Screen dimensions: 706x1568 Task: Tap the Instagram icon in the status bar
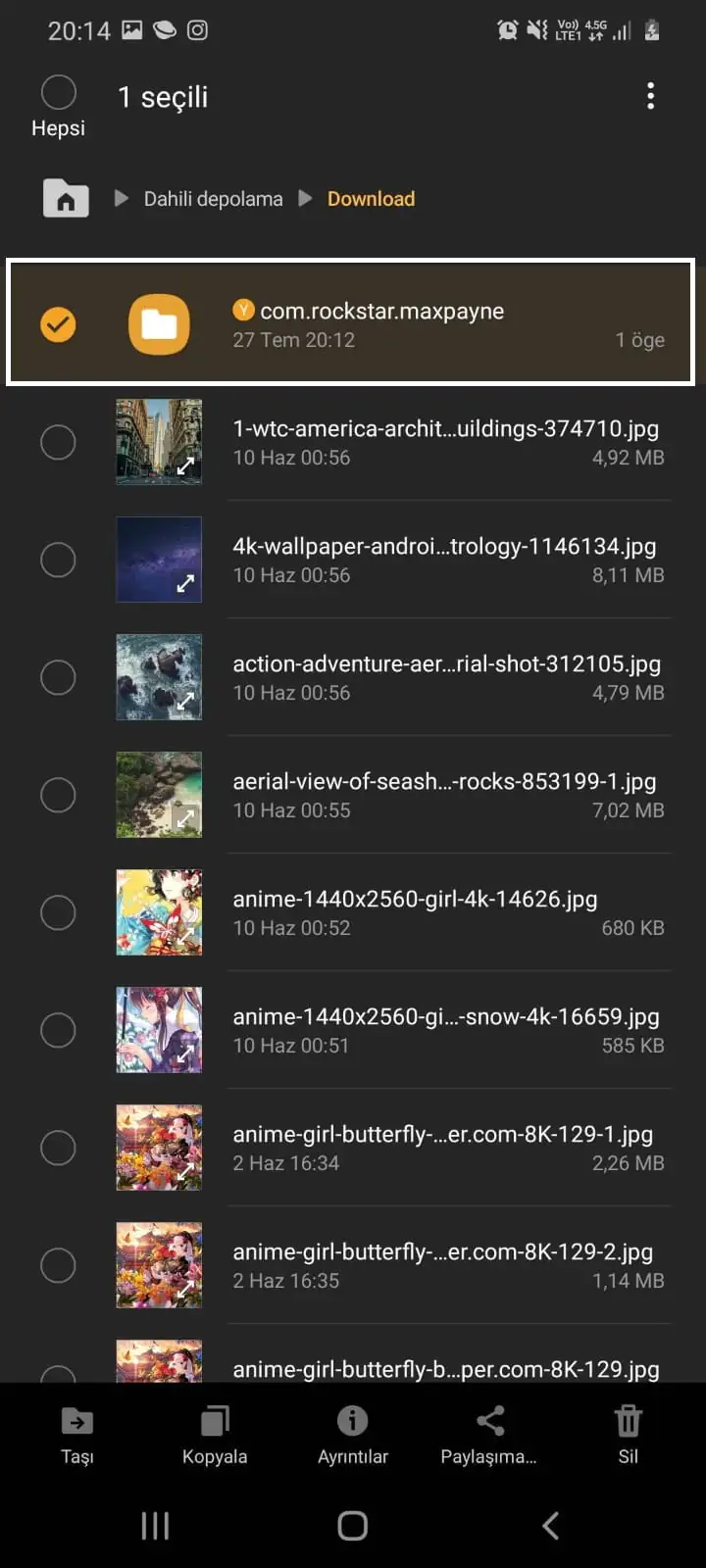point(196,29)
